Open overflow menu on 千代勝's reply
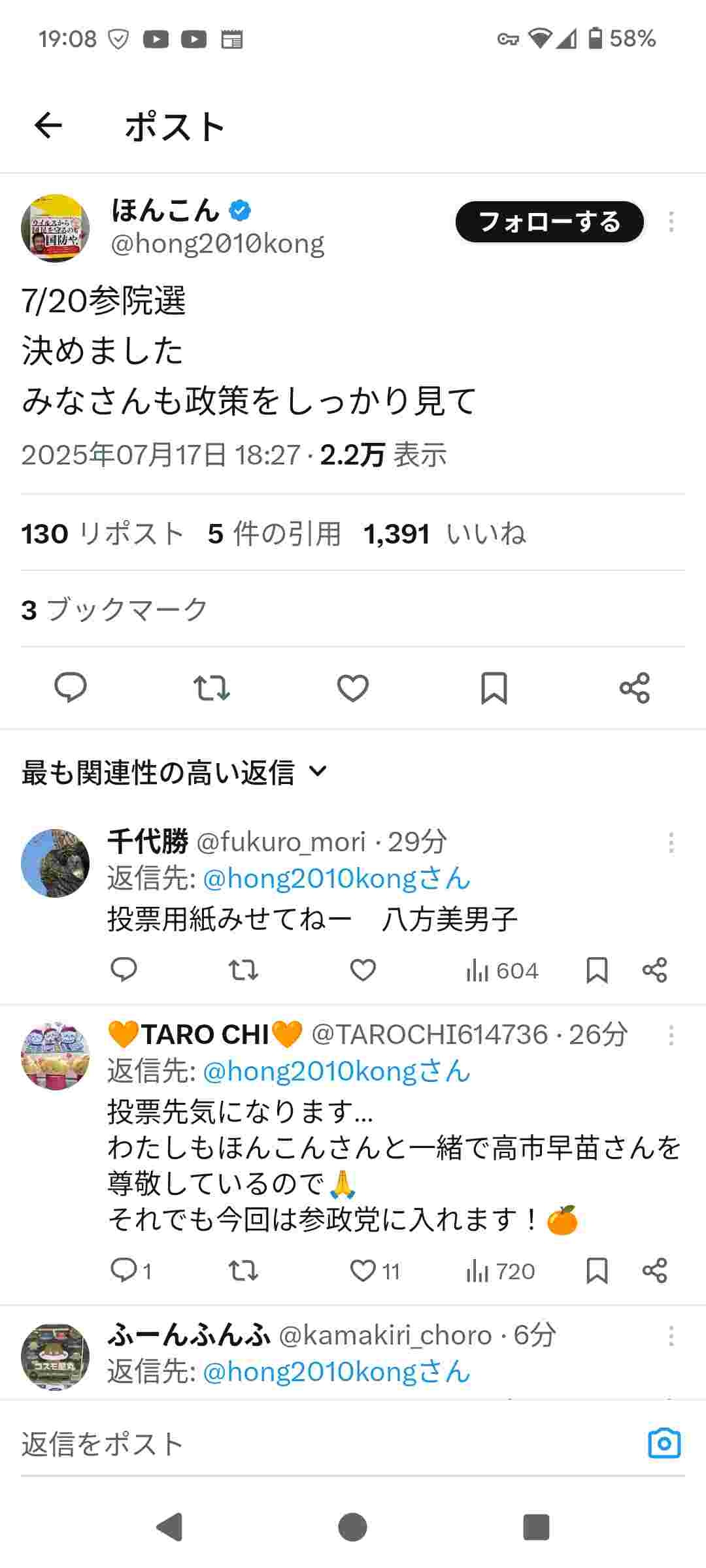Viewport: 706px width, 1568px height. click(671, 843)
